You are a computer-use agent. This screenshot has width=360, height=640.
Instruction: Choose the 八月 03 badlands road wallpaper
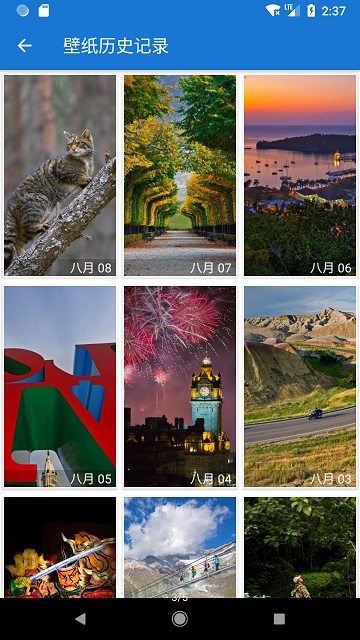[x=300, y=386]
